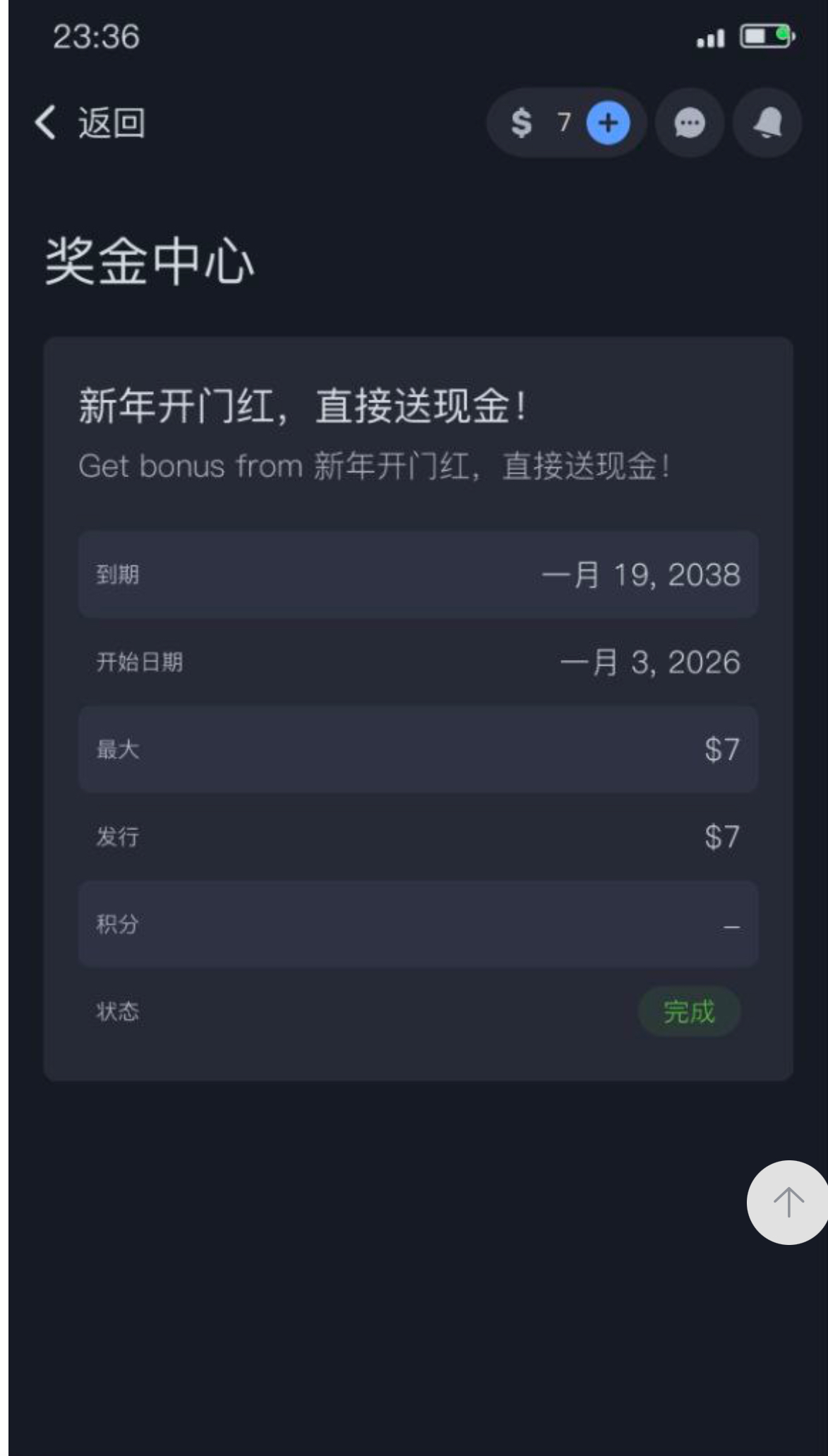
Task: Add funds with the blue plus button
Action: pyautogui.click(x=608, y=123)
